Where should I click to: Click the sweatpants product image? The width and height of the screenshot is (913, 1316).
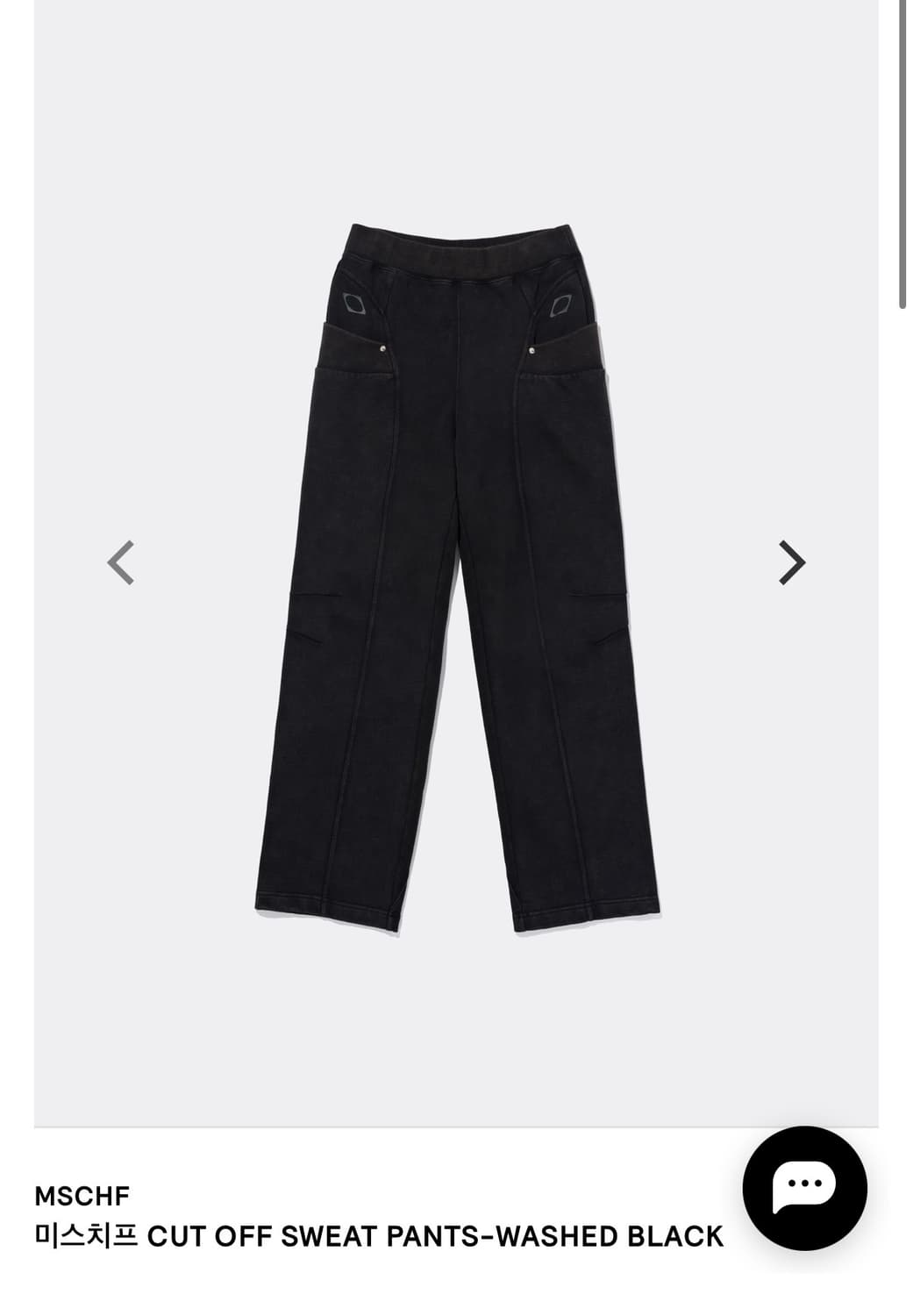(x=456, y=561)
